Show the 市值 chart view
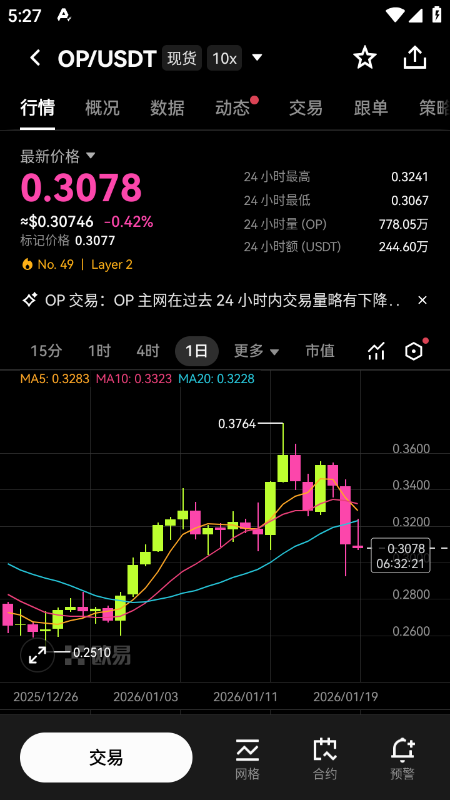Viewport: 450px width, 800px height. coord(320,351)
